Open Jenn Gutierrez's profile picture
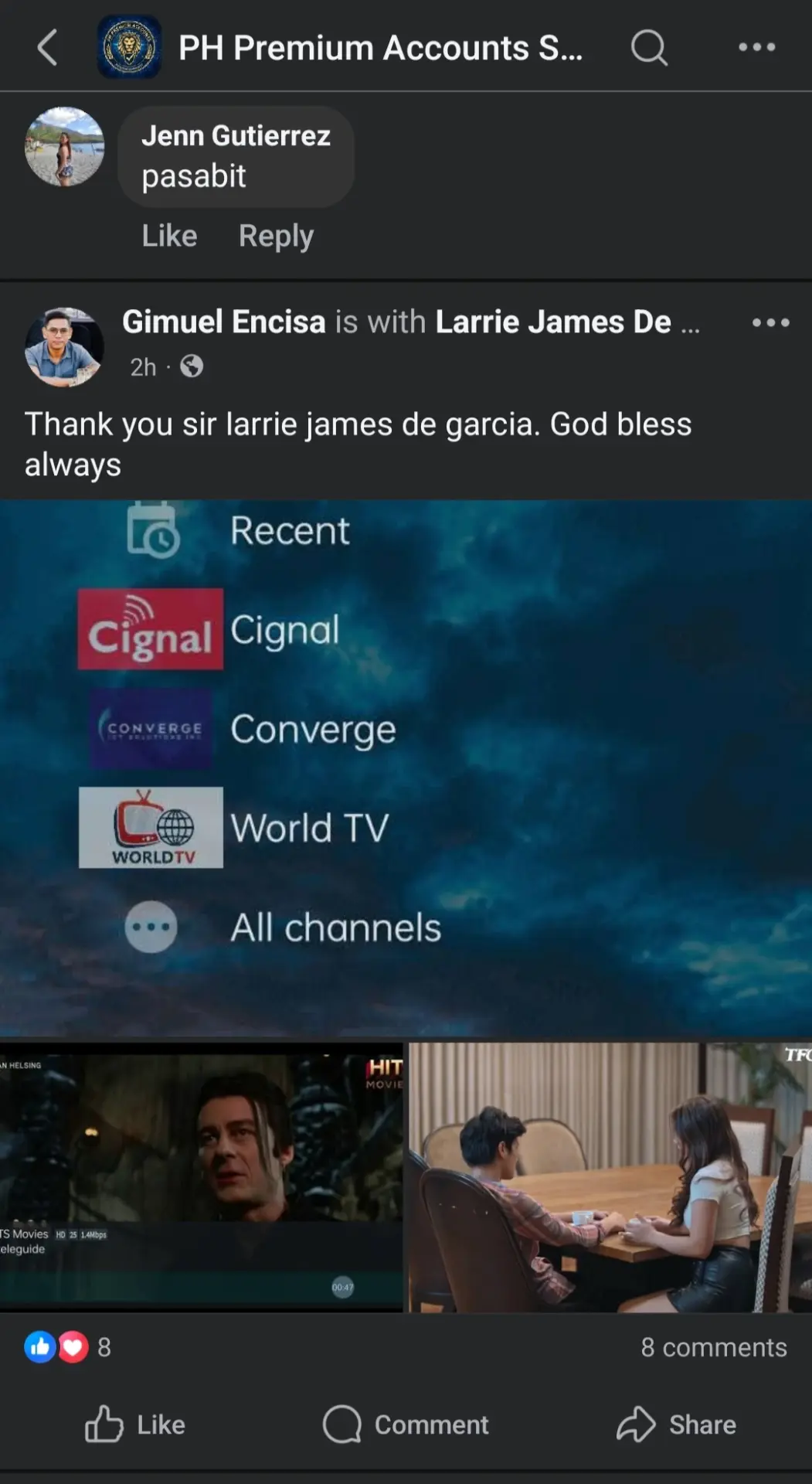The width and height of the screenshot is (812, 1484). 65,147
